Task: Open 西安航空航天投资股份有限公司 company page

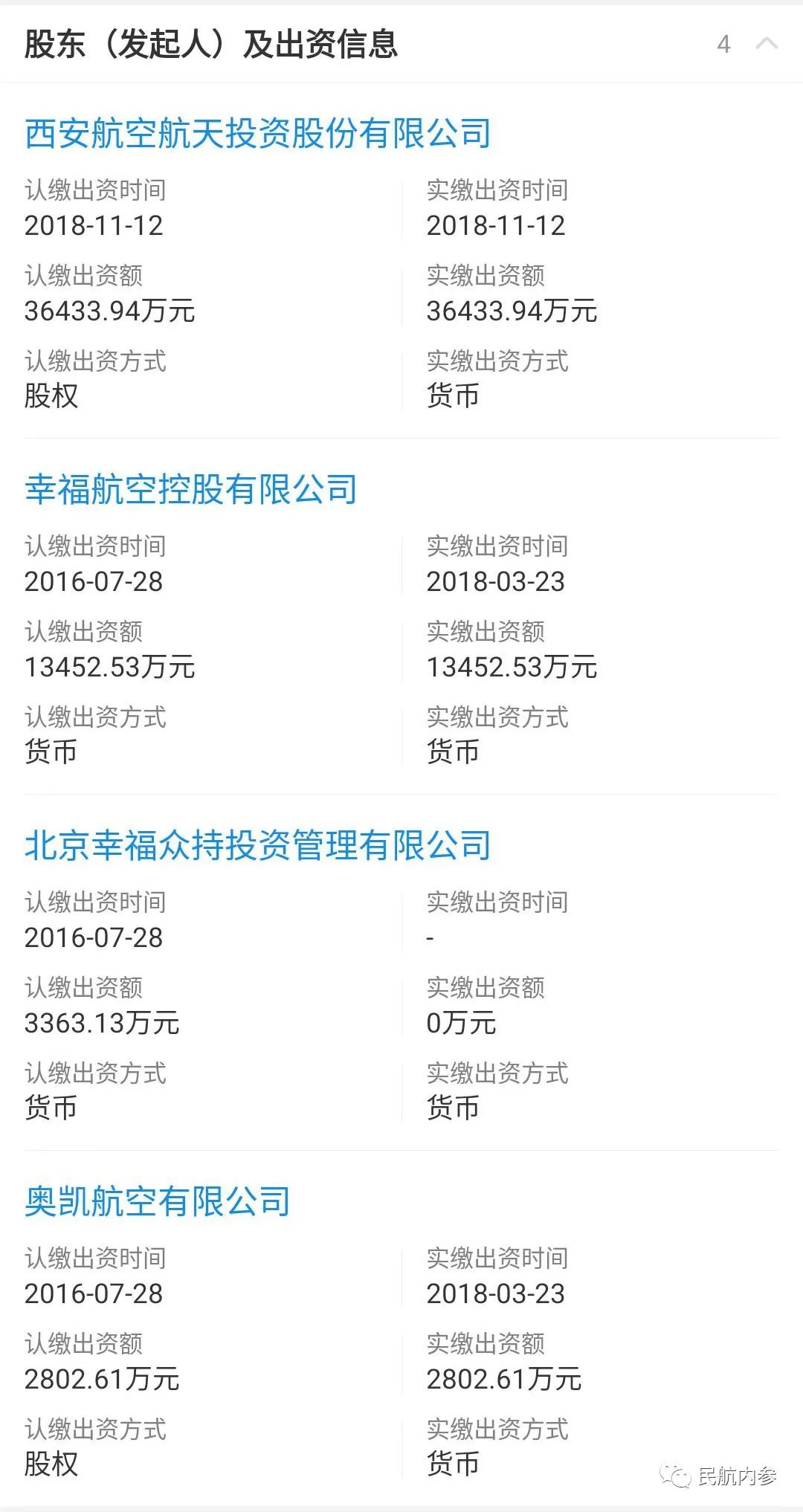Action: point(259,134)
